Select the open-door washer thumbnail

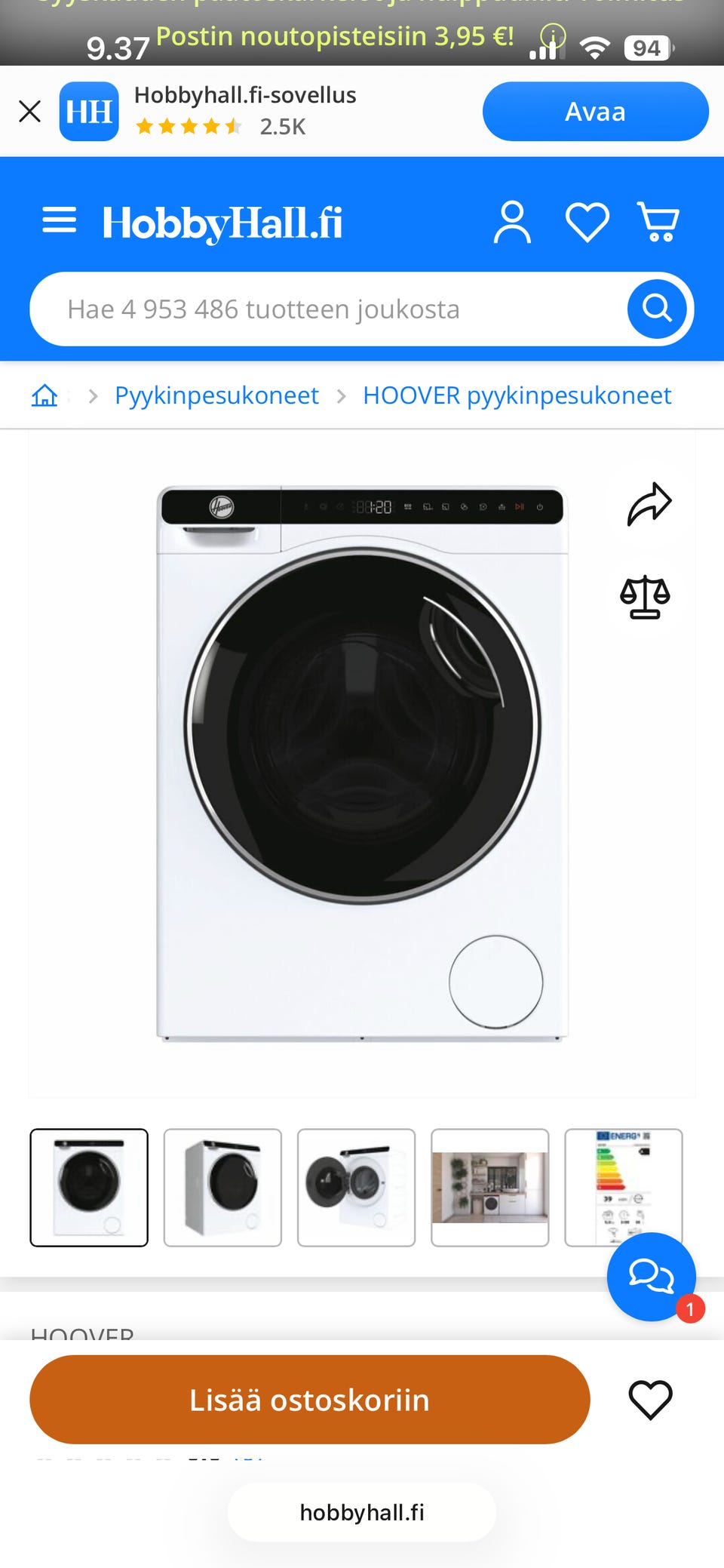click(356, 1187)
